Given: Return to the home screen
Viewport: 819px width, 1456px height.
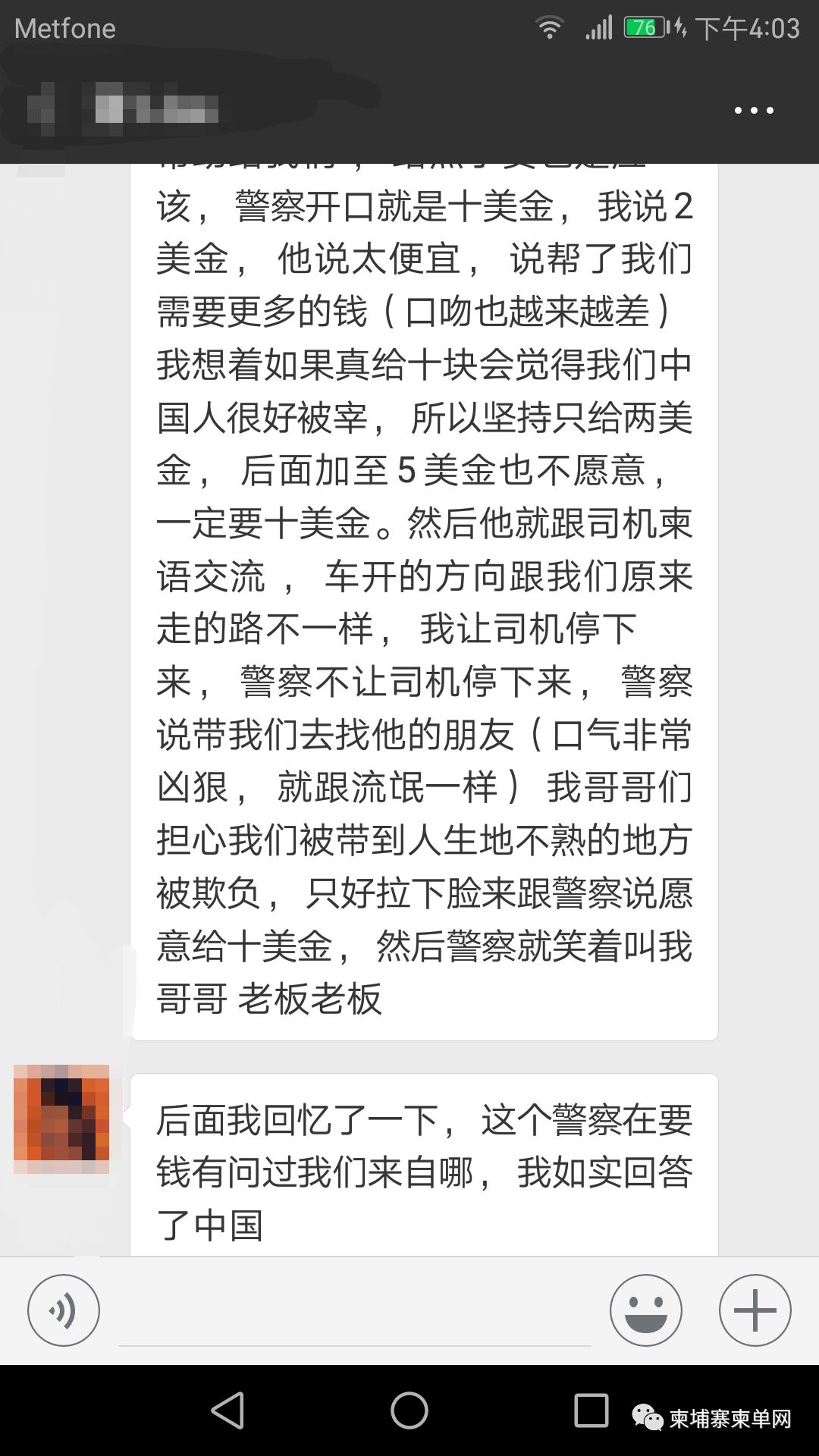Looking at the screenshot, I should point(409,1410).
